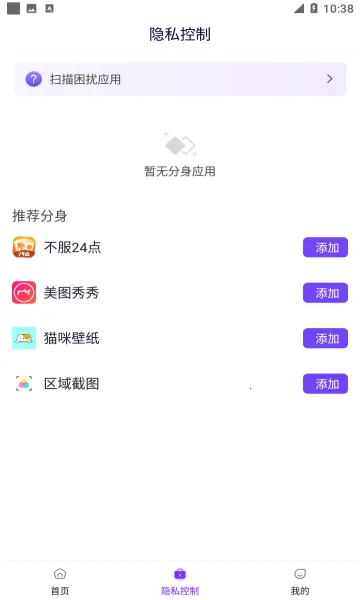Switch to the 首页 tab
The height and width of the screenshot is (600, 360).
tap(60, 581)
